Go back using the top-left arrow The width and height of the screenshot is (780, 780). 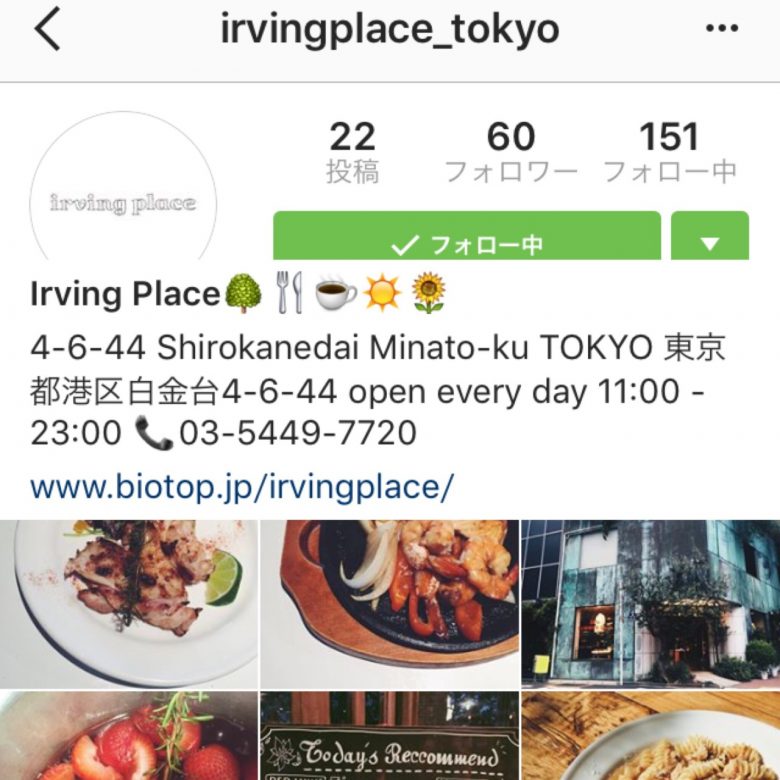(x=47, y=31)
